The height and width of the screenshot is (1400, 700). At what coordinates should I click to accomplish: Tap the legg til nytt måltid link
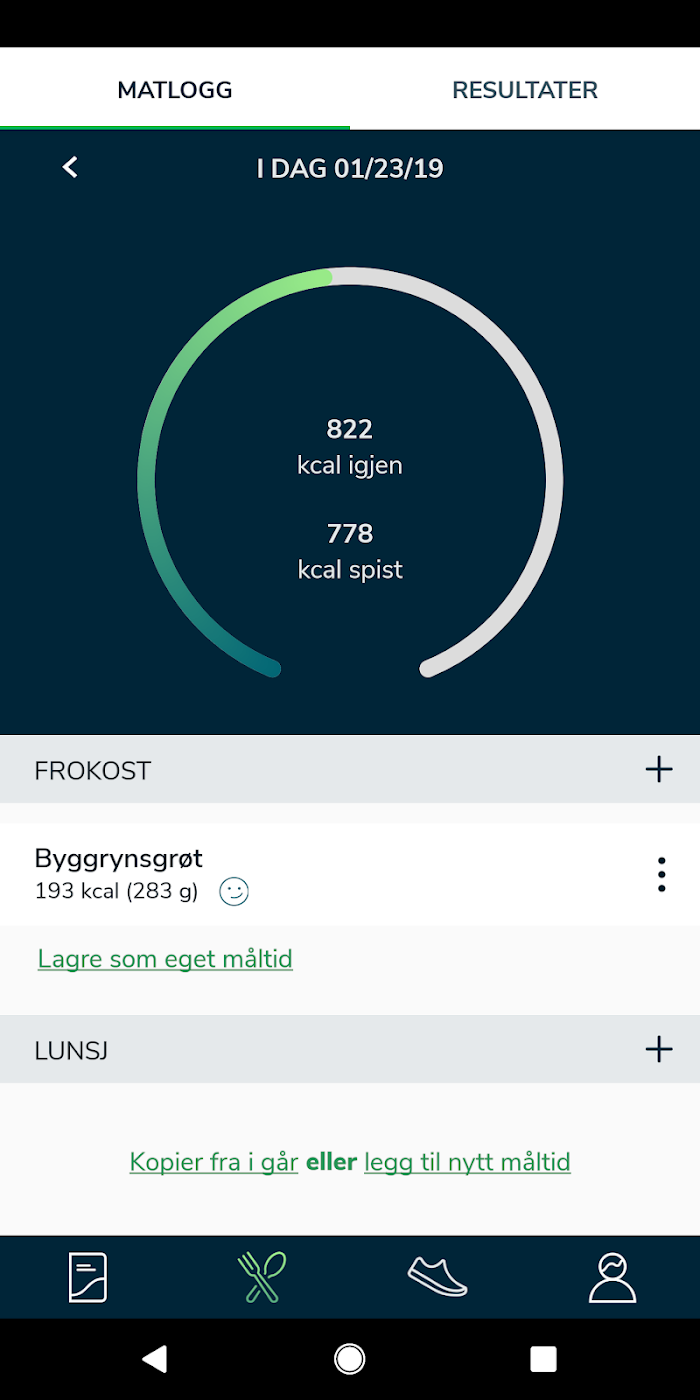pos(467,1163)
